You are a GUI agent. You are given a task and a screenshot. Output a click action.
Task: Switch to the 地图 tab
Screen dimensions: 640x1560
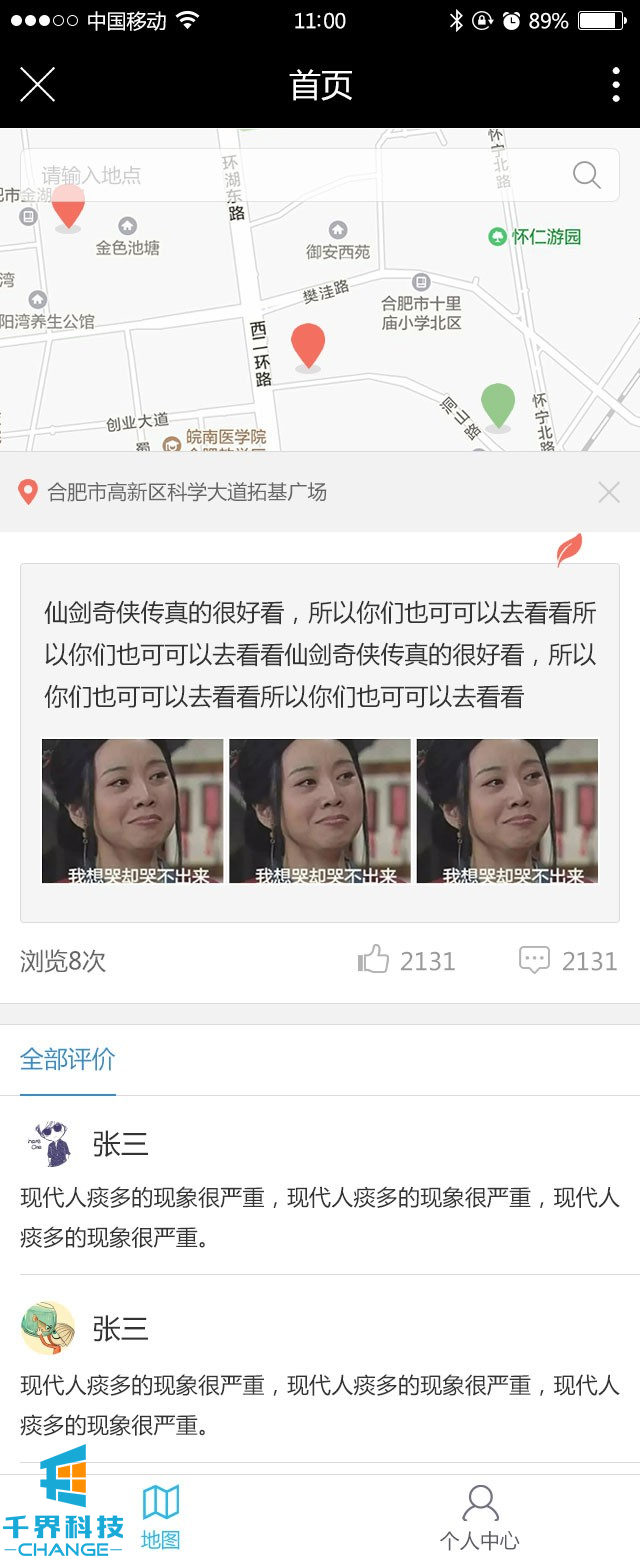point(160,1517)
